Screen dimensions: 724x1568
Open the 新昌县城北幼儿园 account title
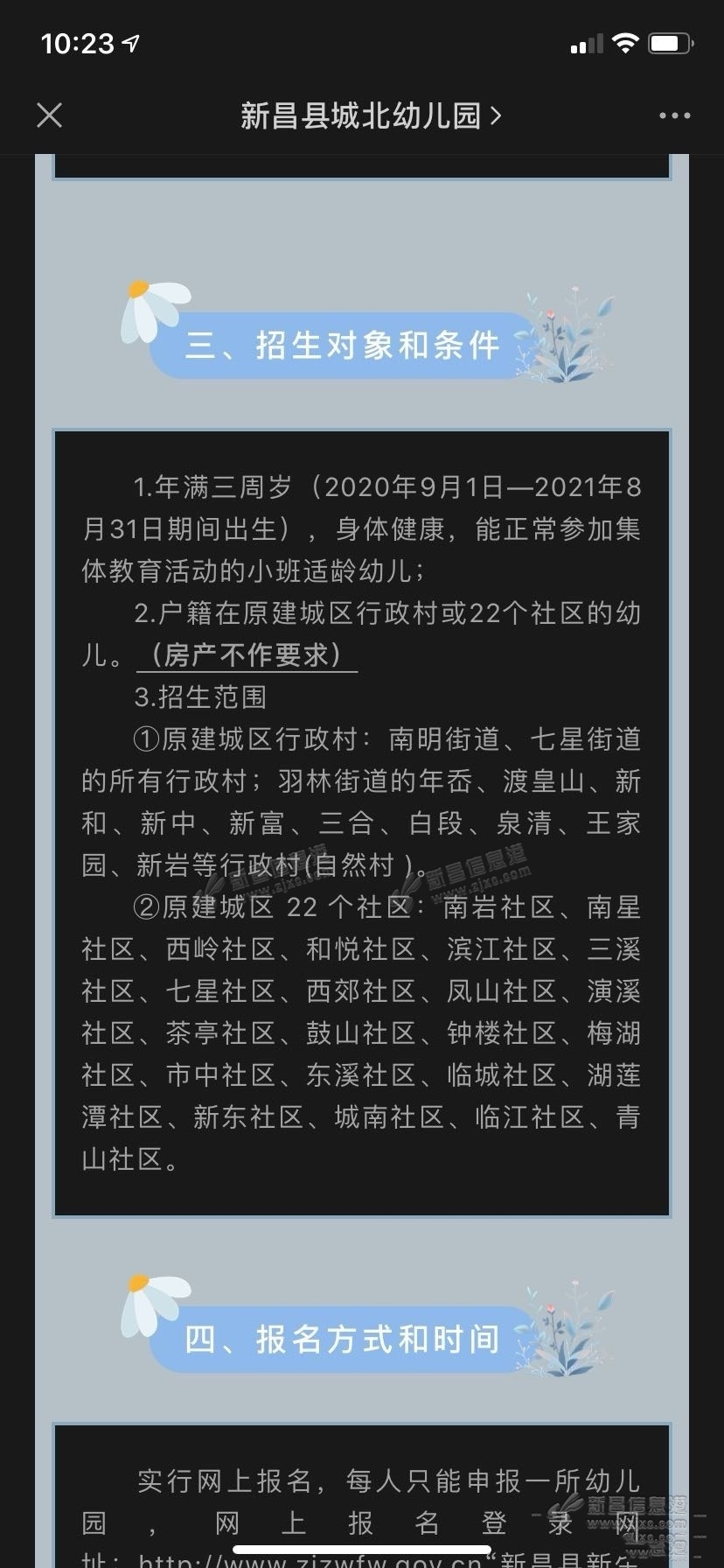(370, 115)
